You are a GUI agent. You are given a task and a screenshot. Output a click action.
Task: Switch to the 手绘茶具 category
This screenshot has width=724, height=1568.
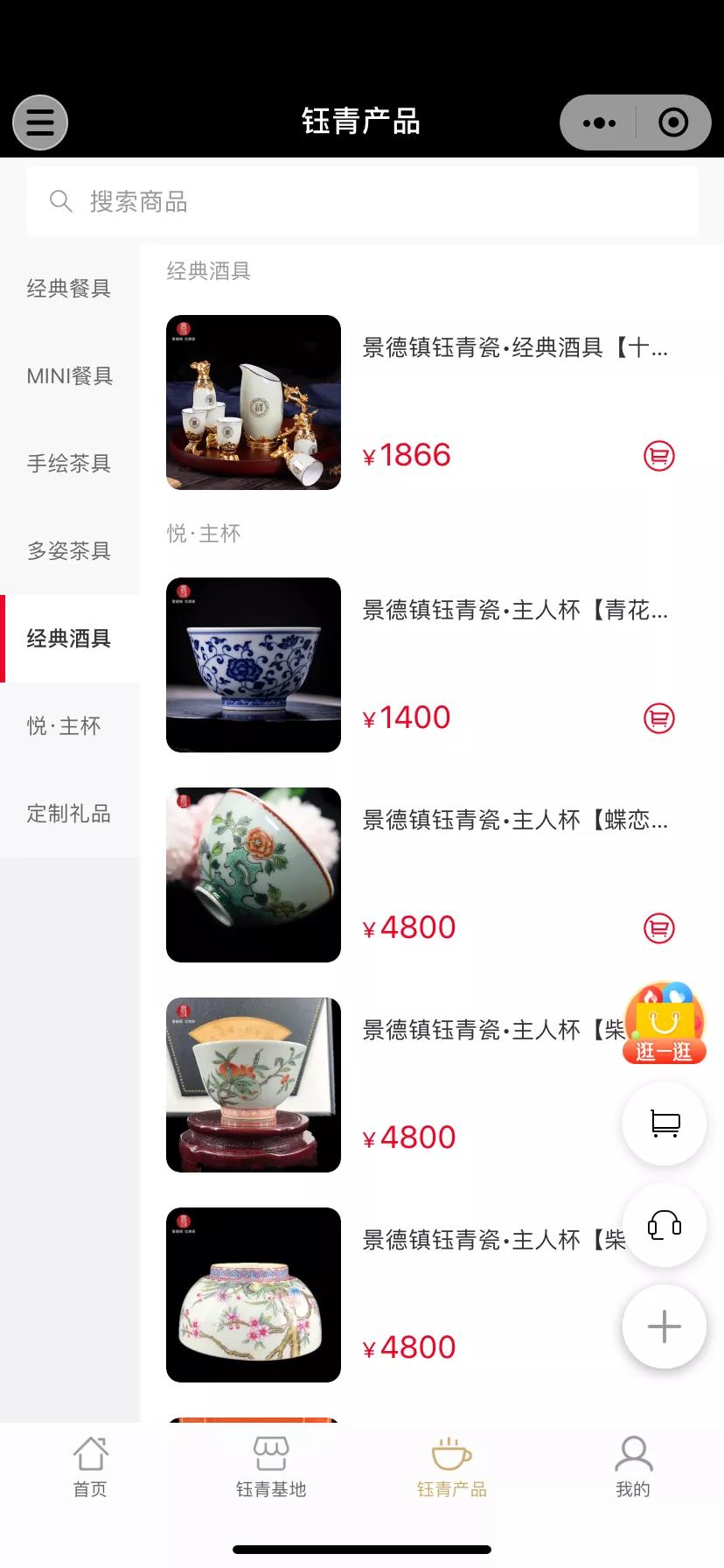(x=69, y=464)
